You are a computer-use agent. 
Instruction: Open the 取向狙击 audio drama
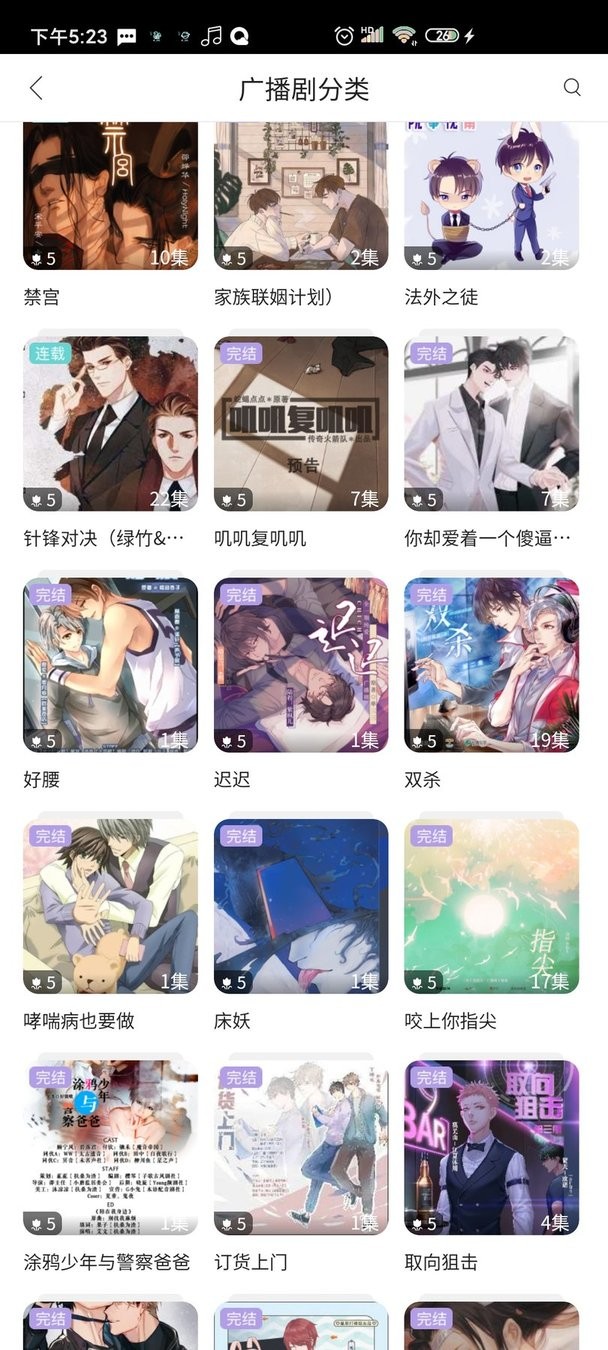pyautogui.click(x=491, y=1147)
